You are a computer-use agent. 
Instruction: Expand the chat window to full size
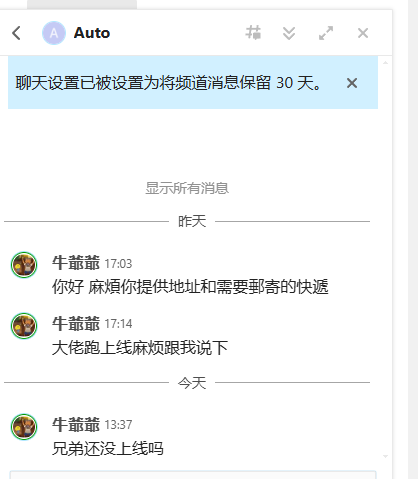coord(326,33)
